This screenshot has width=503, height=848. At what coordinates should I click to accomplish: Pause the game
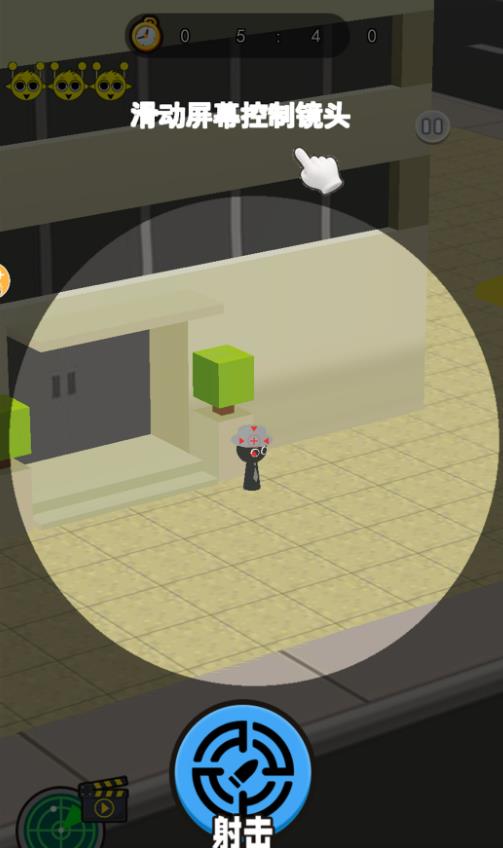click(432, 127)
